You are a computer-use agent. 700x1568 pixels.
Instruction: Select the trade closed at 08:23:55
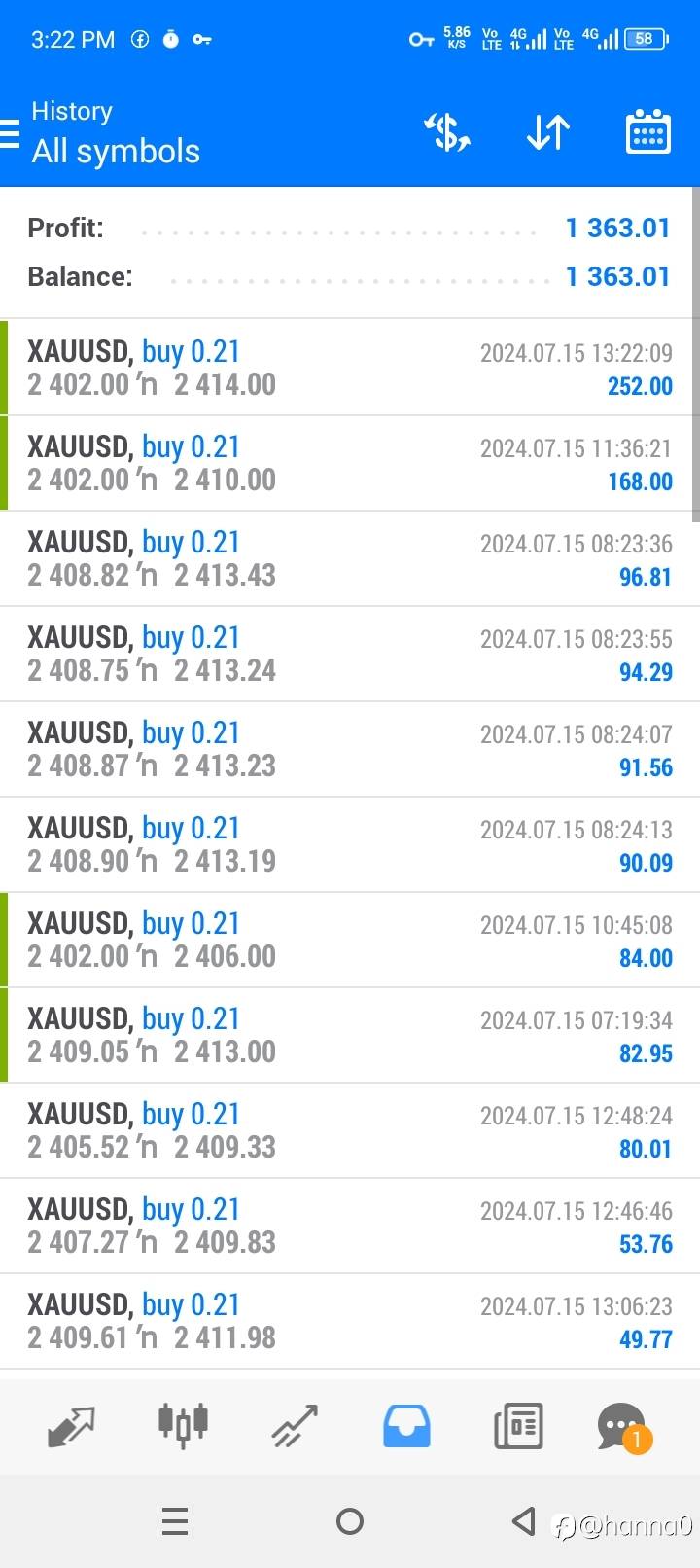[x=350, y=654]
